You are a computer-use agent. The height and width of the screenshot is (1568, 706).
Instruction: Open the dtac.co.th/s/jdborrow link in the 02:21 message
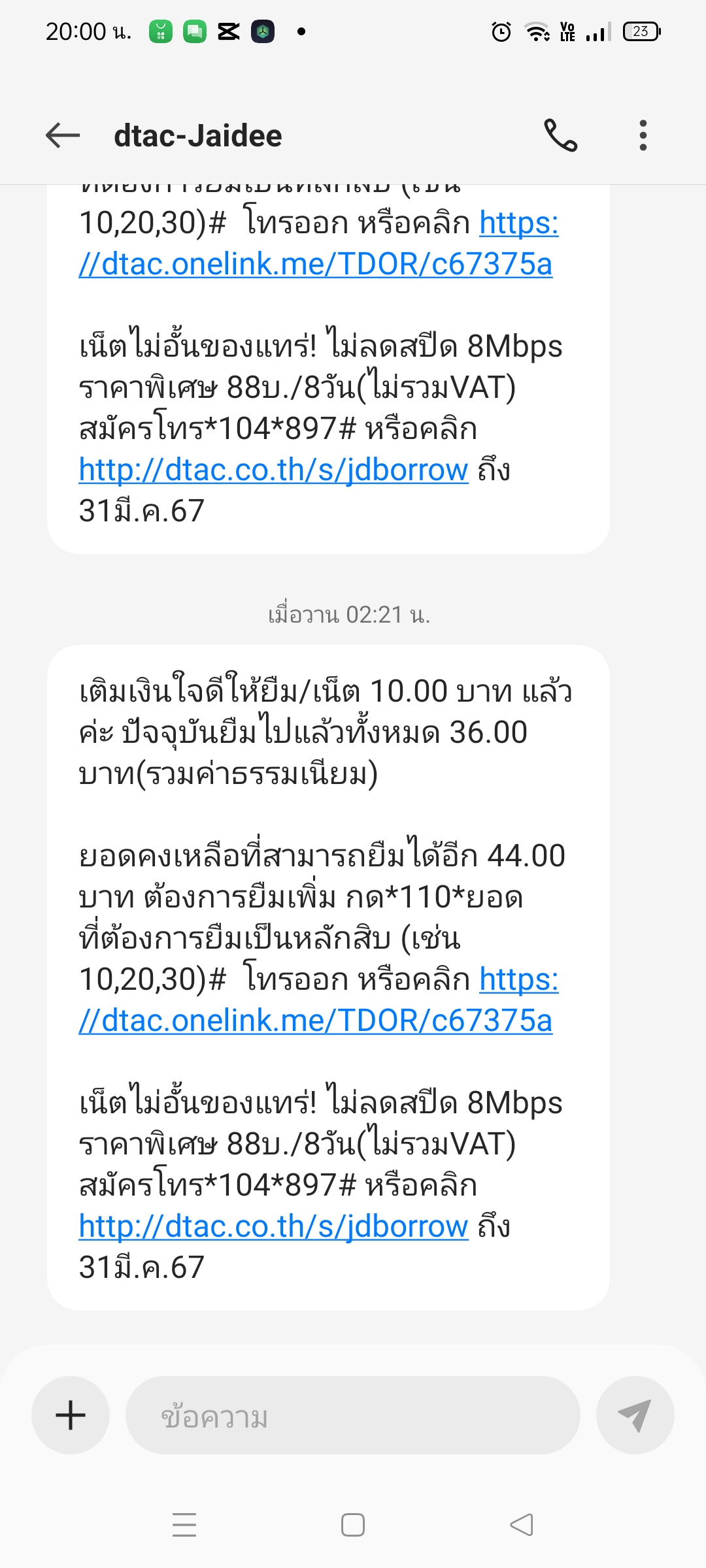coord(273,1226)
